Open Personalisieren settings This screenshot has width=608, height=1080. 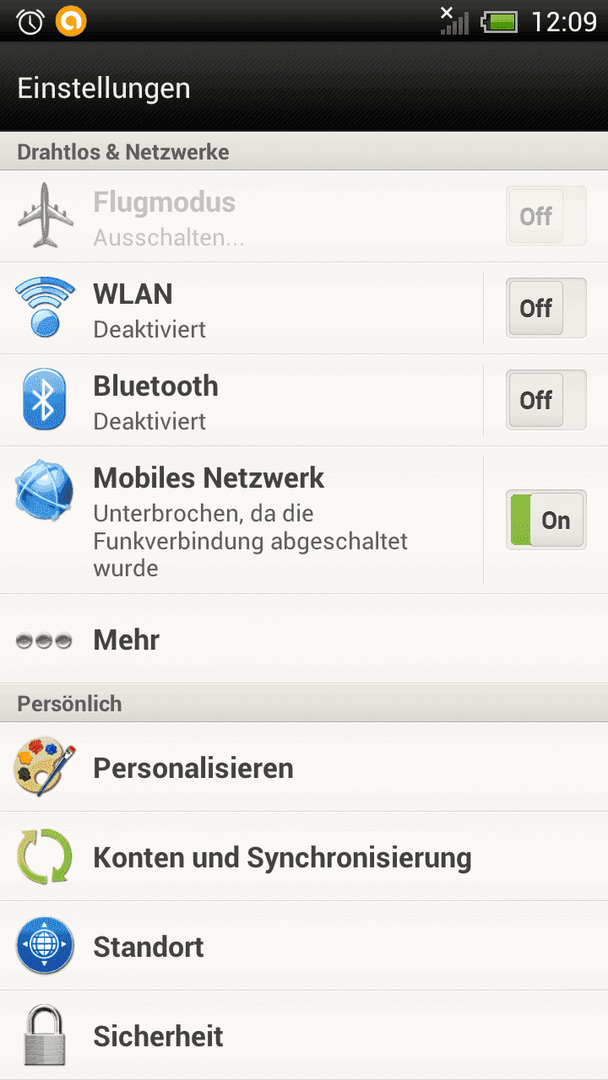click(x=300, y=768)
